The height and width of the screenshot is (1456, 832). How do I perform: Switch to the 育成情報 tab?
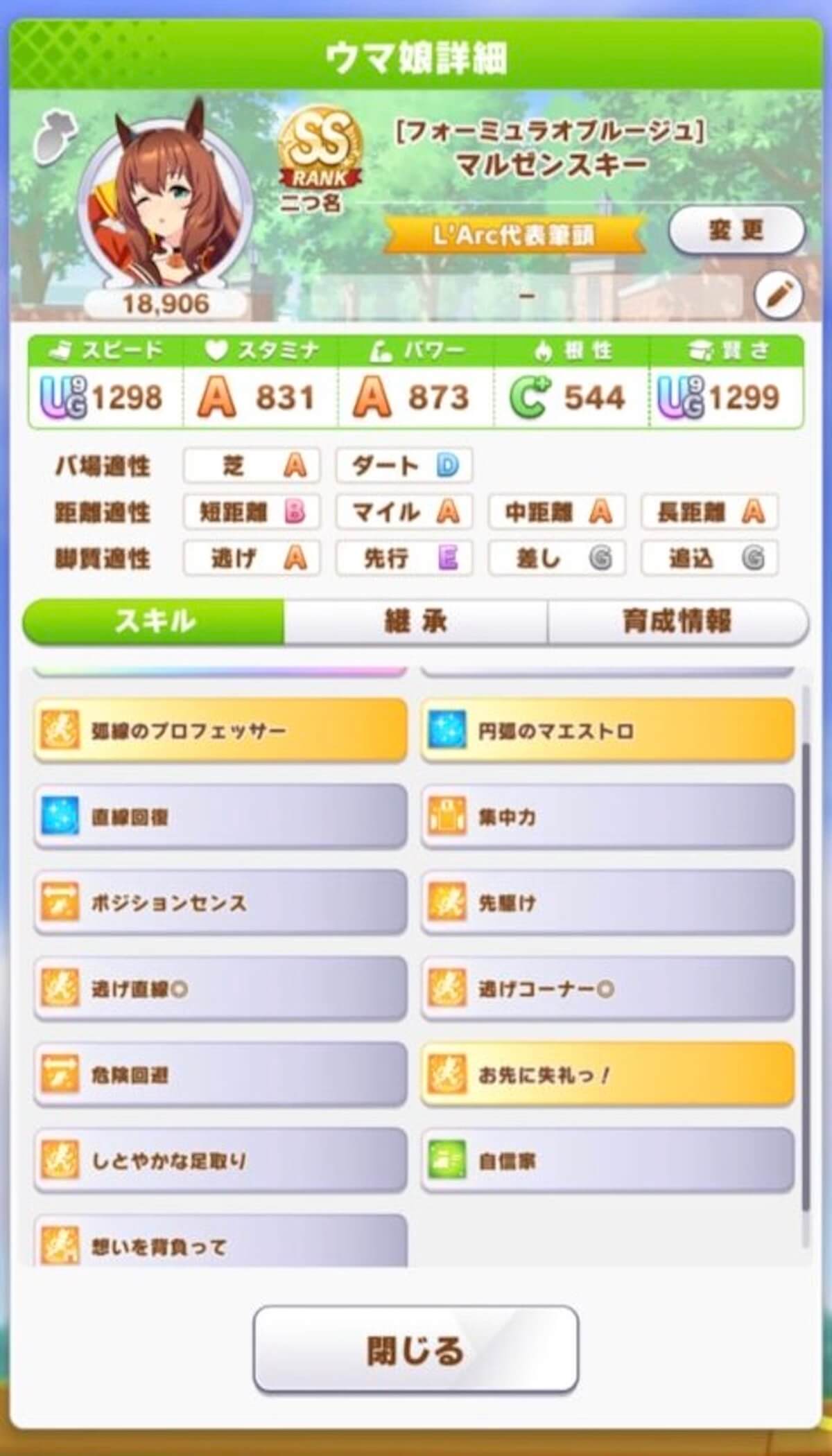click(677, 622)
